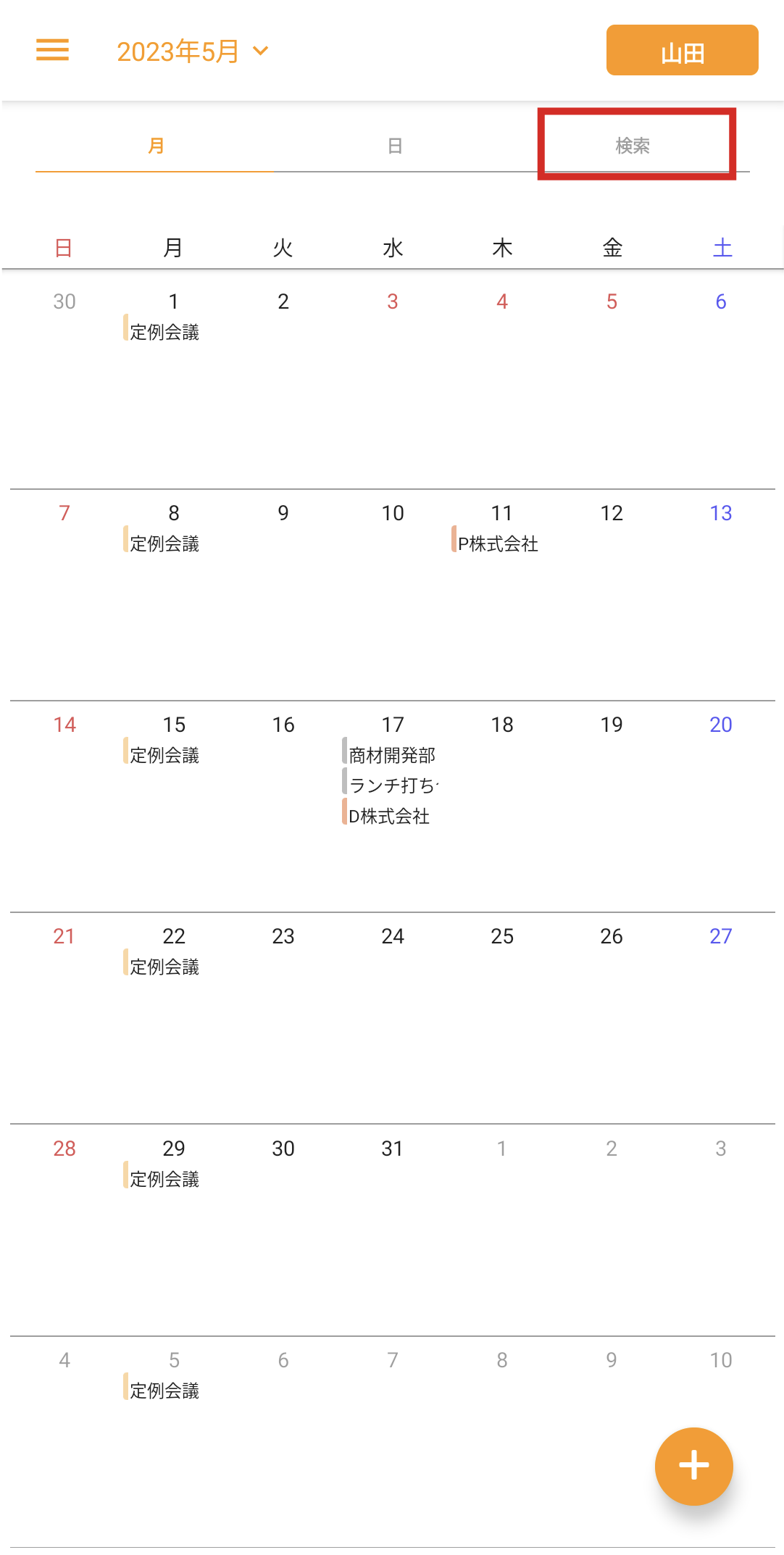
Task: Switch to the 日 day view tab
Action: point(394,146)
